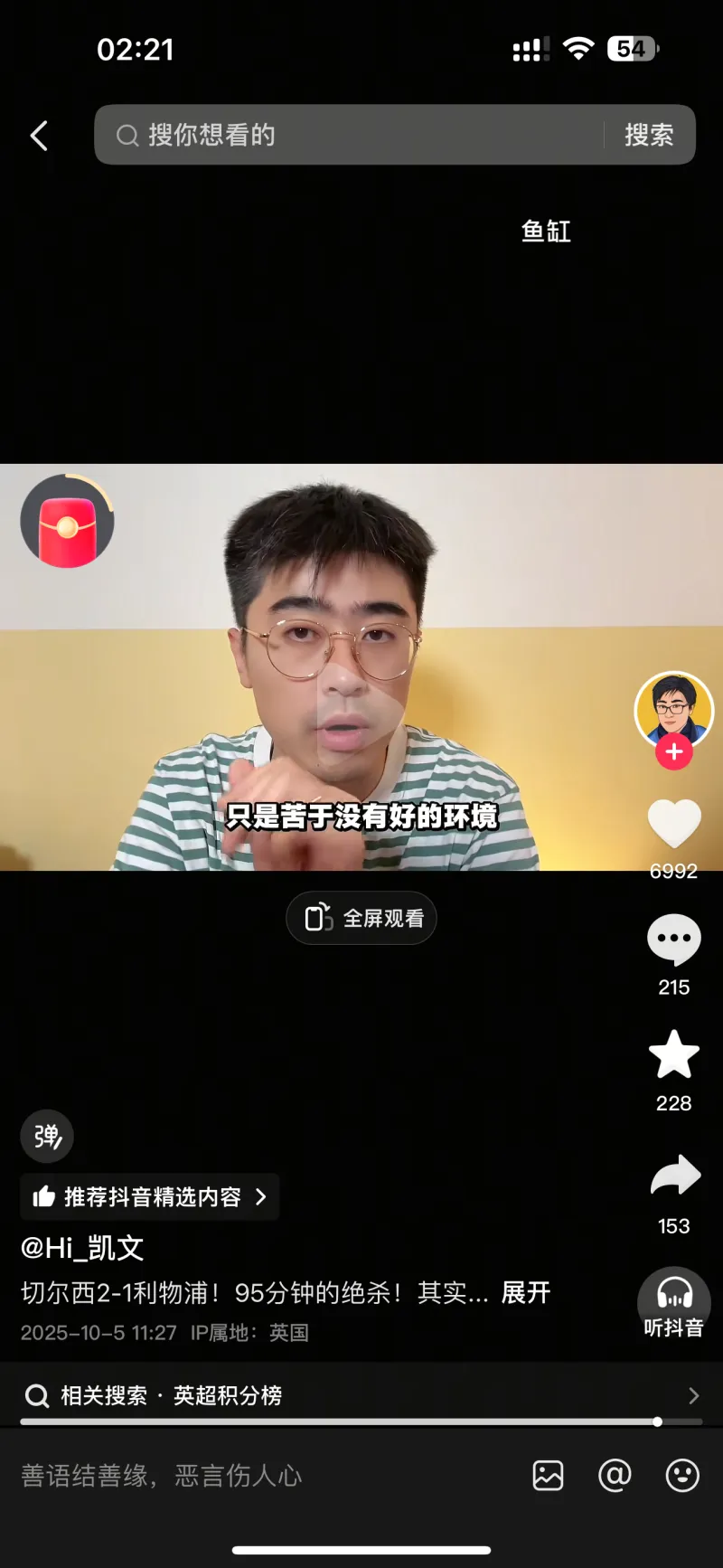Open the emoji picker in comment bar
Image resolution: width=723 pixels, height=1568 pixels.
[682, 1476]
